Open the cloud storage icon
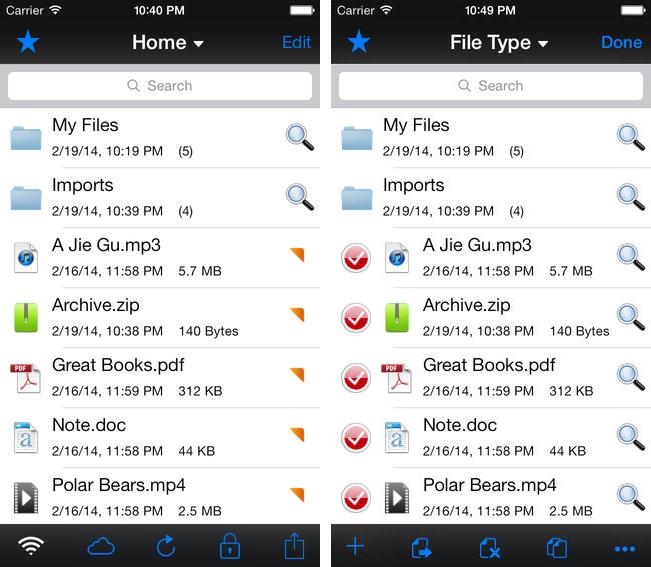The height and width of the screenshot is (567, 651). pyautogui.click(x=102, y=546)
